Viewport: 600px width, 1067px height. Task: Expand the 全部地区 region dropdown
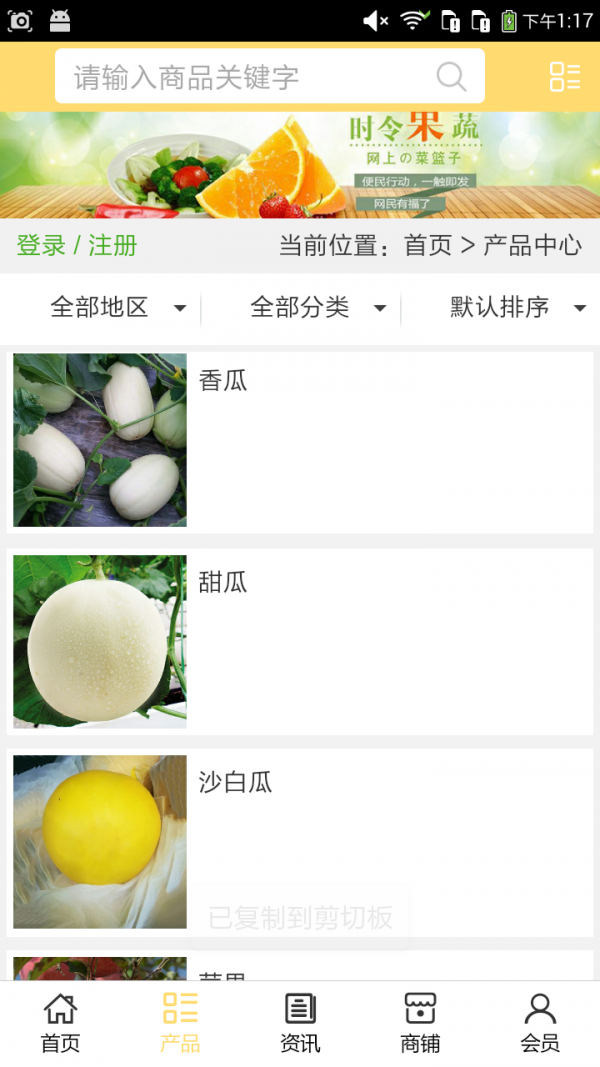pyautogui.click(x=117, y=308)
